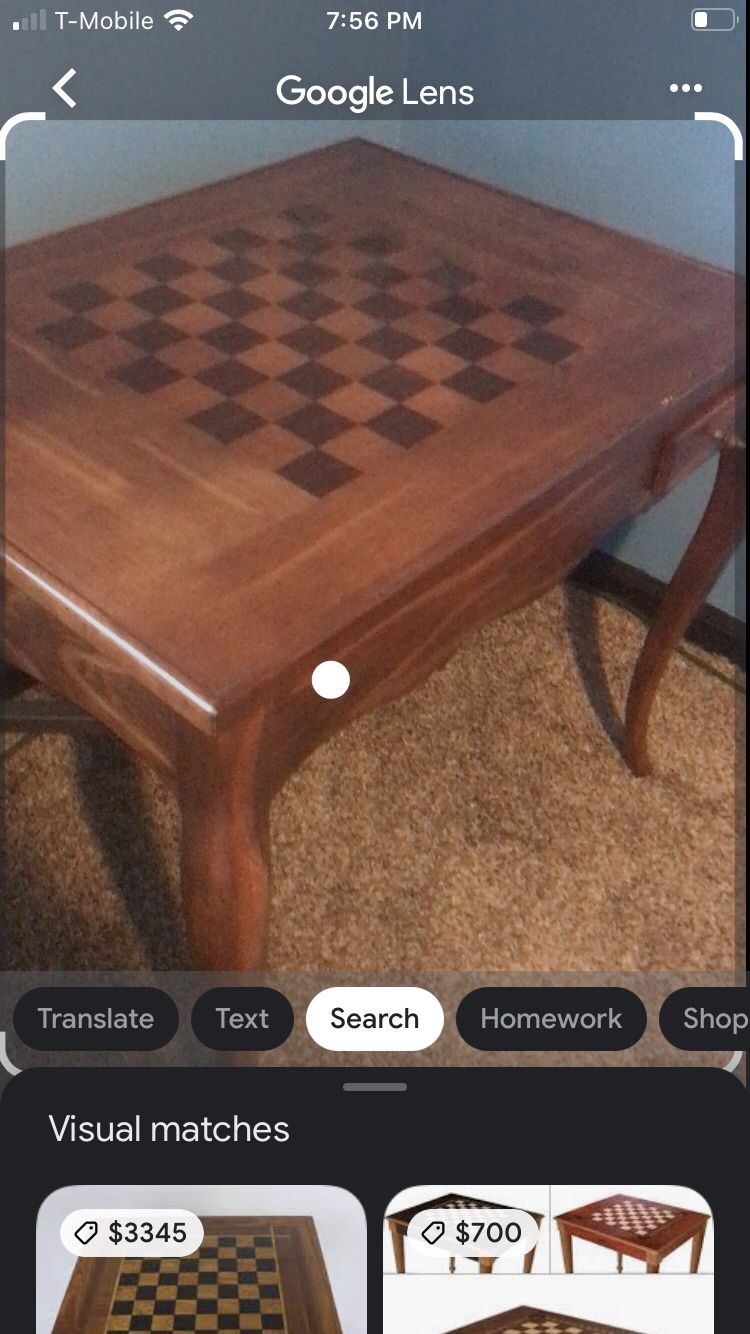The height and width of the screenshot is (1334, 750).
Task: Select the Search mode chip
Action: pyautogui.click(x=375, y=1019)
